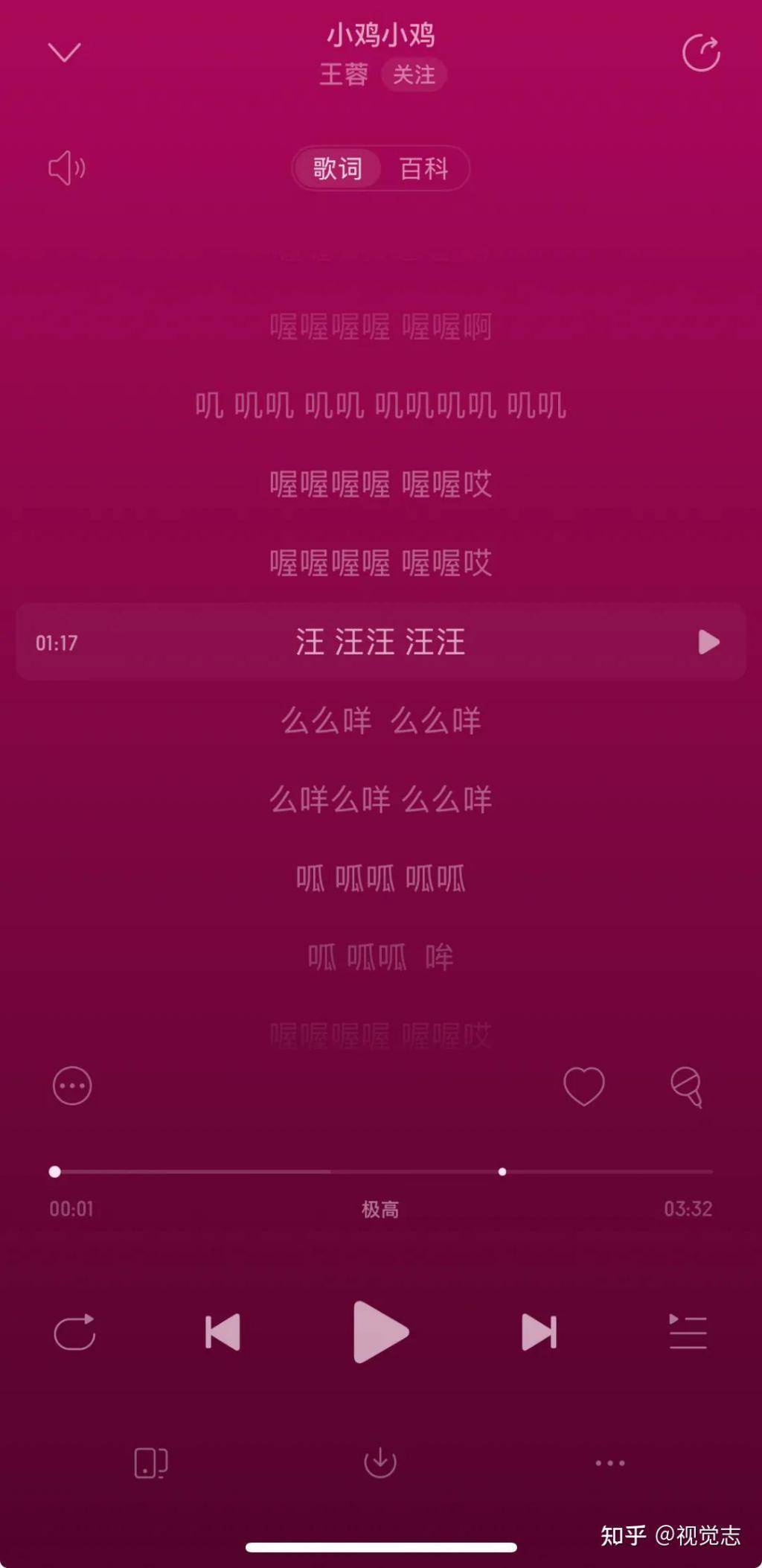This screenshot has width=762, height=1568.
Task: Skip to the previous track
Action: [222, 1332]
